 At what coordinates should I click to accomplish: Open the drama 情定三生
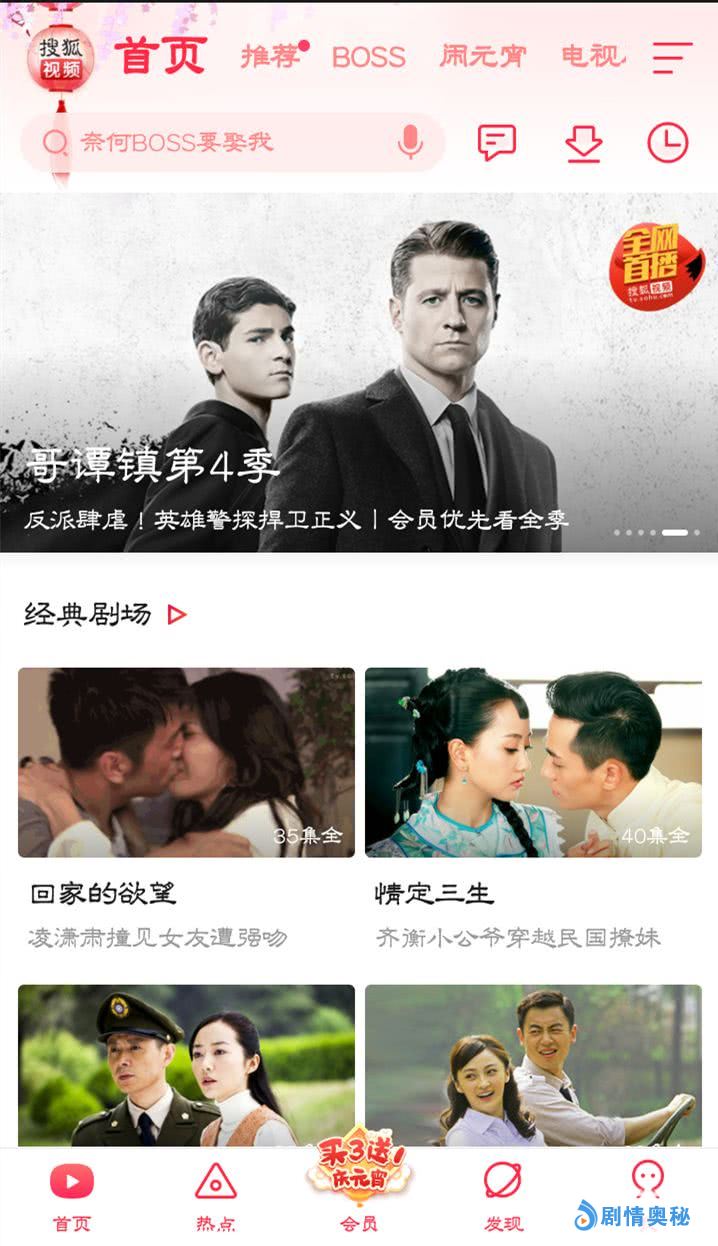[x=533, y=762]
